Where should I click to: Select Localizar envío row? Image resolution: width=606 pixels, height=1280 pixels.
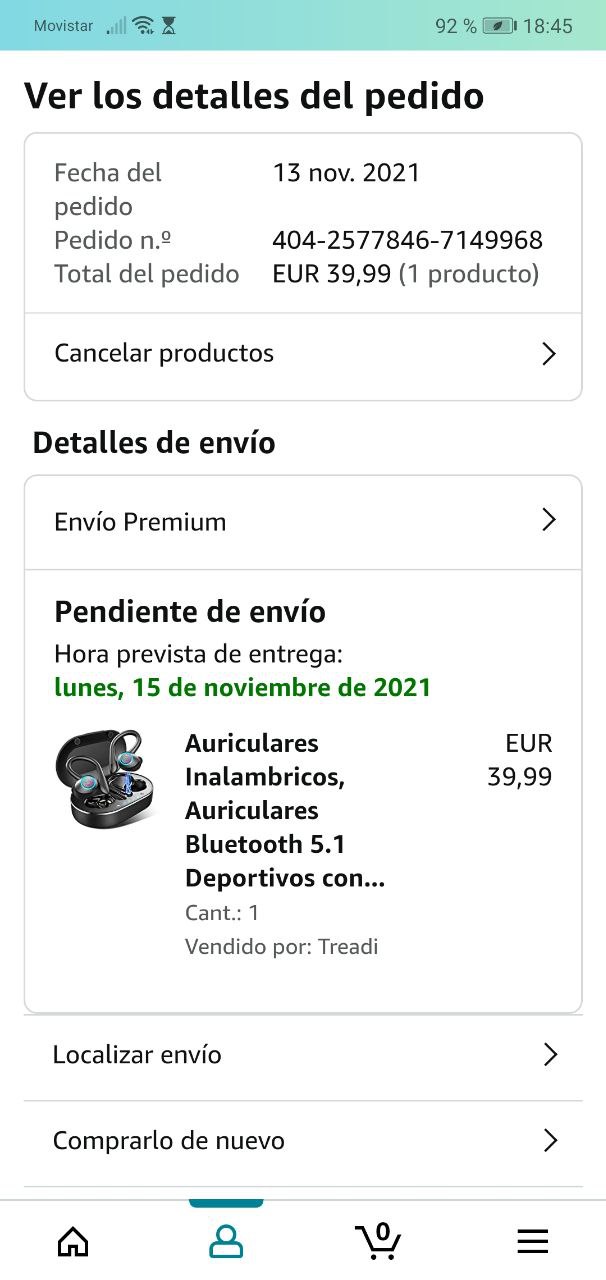click(x=302, y=1055)
